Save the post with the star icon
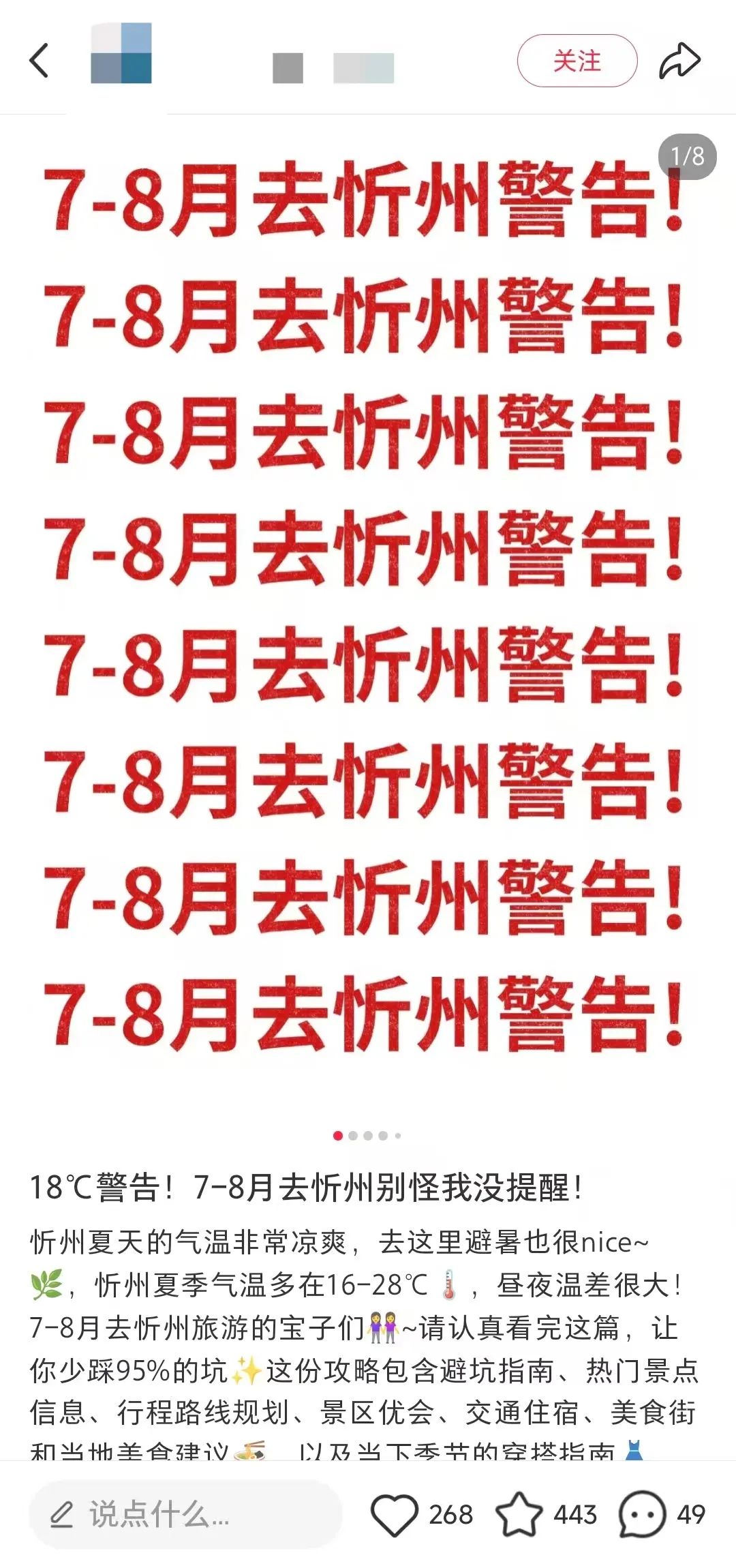 click(x=519, y=1514)
